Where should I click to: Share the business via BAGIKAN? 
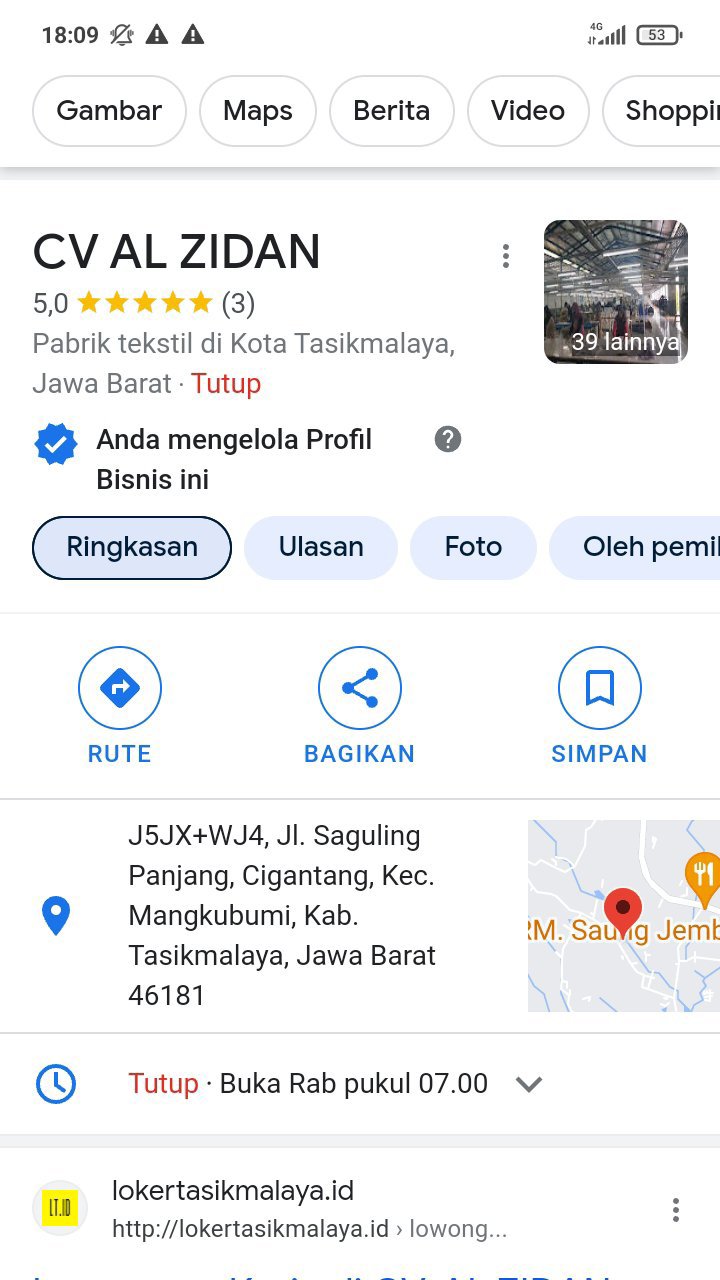(359, 706)
